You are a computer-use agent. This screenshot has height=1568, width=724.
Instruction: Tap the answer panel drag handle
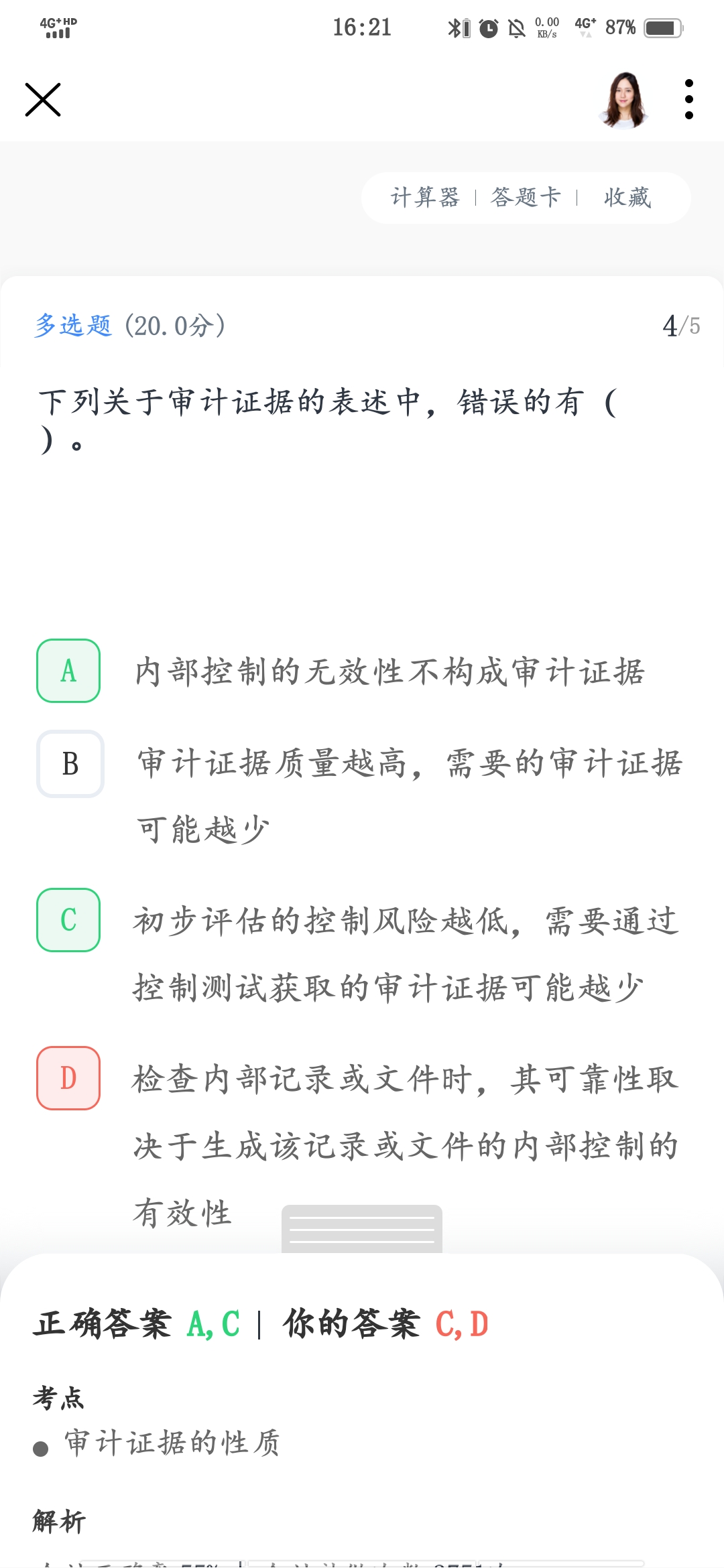click(x=362, y=1230)
